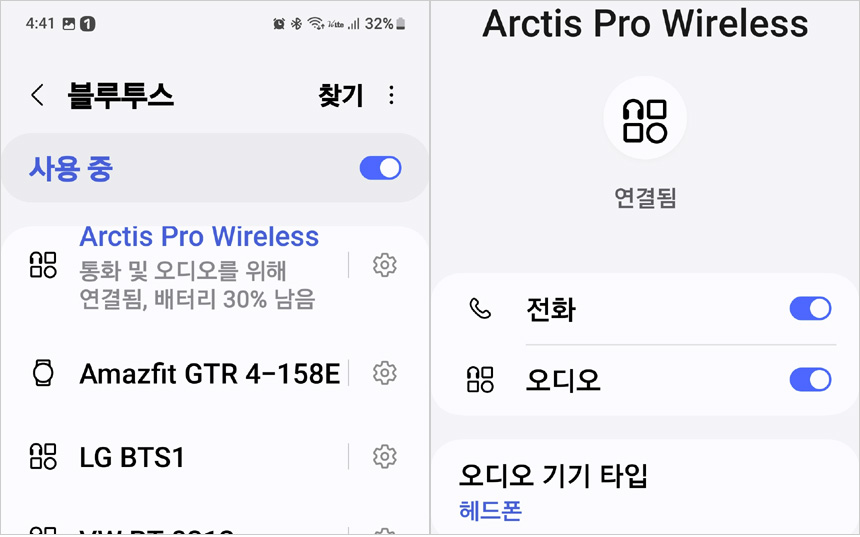860x537 pixels.
Task: Connect to LG BTS1
Action: (132, 458)
